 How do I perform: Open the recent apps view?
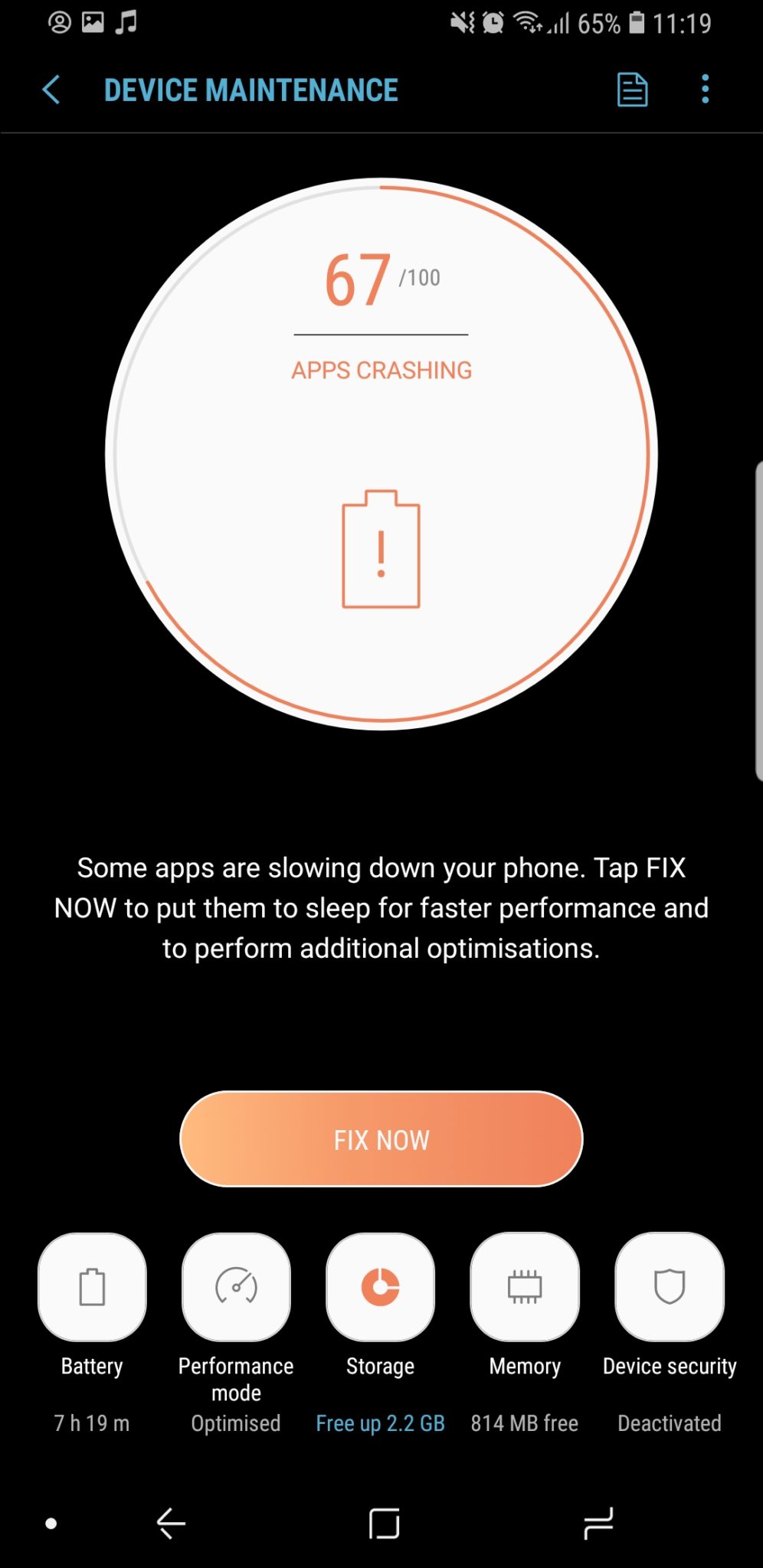coord(598,1523)
